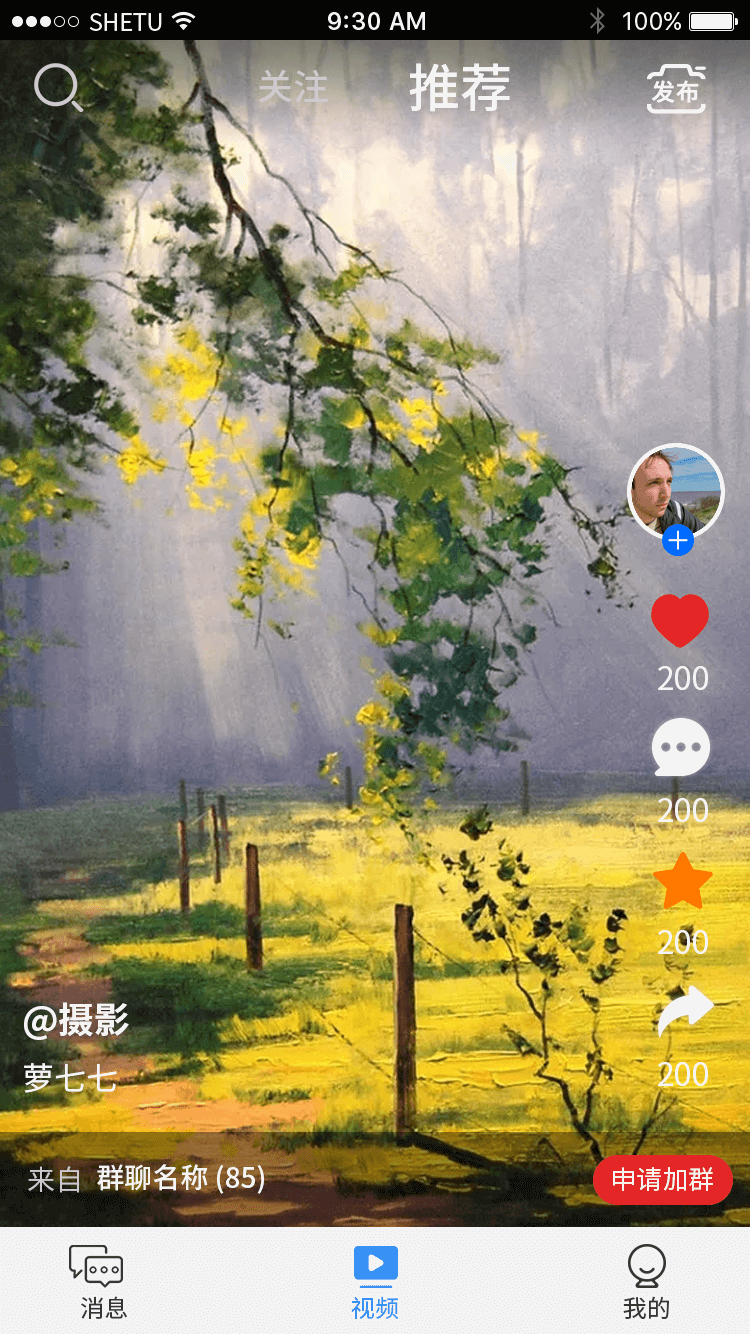The width and height of the screenshot is (750, 1334).
Task: Go to the 消息 tab
Action: 101,1282
